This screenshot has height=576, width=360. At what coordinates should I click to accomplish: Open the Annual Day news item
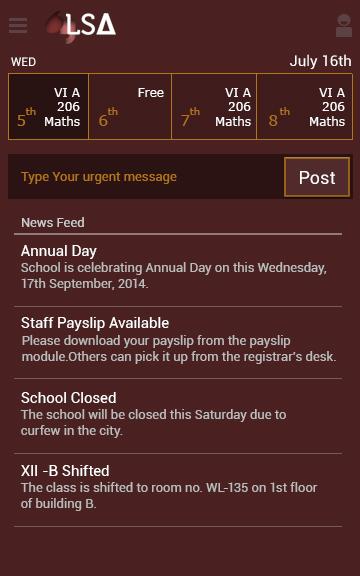178,270
